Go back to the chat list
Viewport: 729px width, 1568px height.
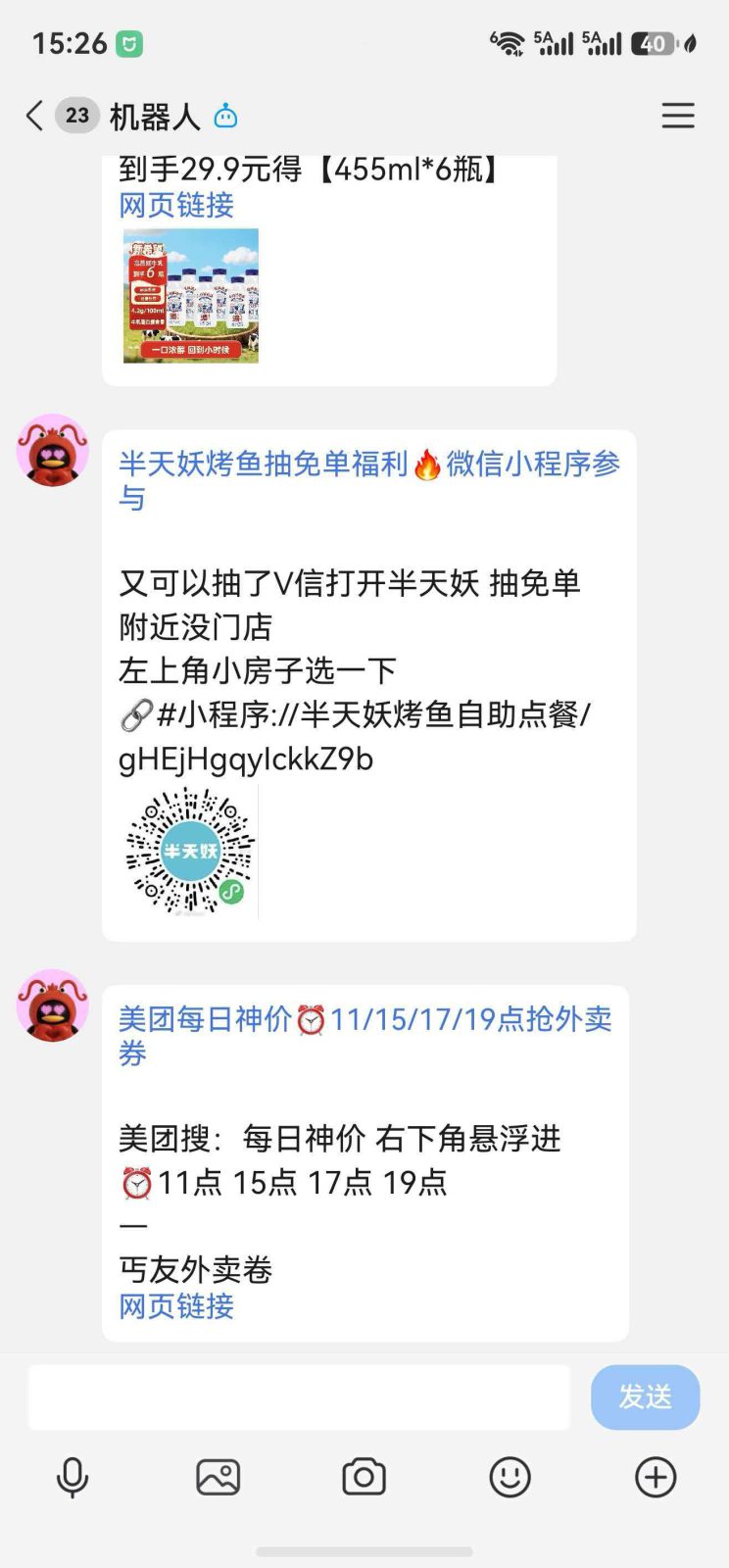(x=35, y=116)
